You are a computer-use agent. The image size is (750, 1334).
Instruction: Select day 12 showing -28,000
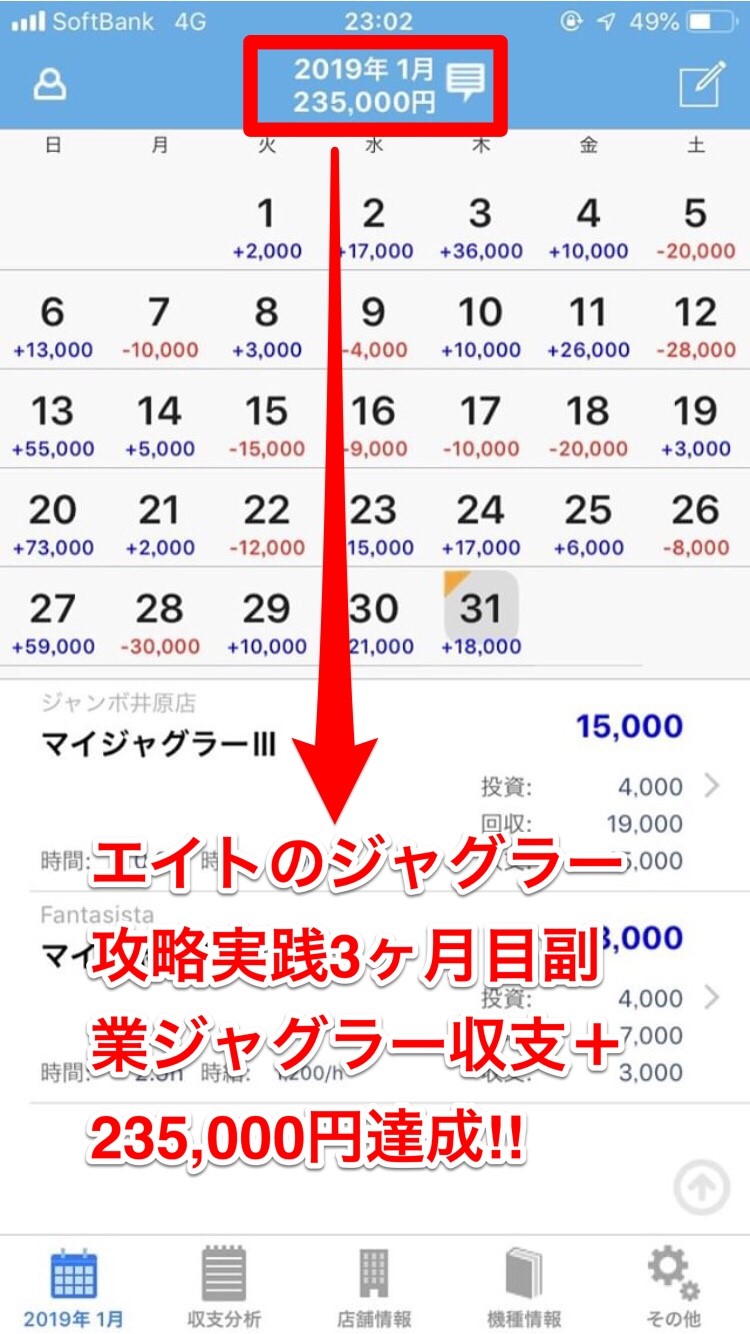point(695,327)
